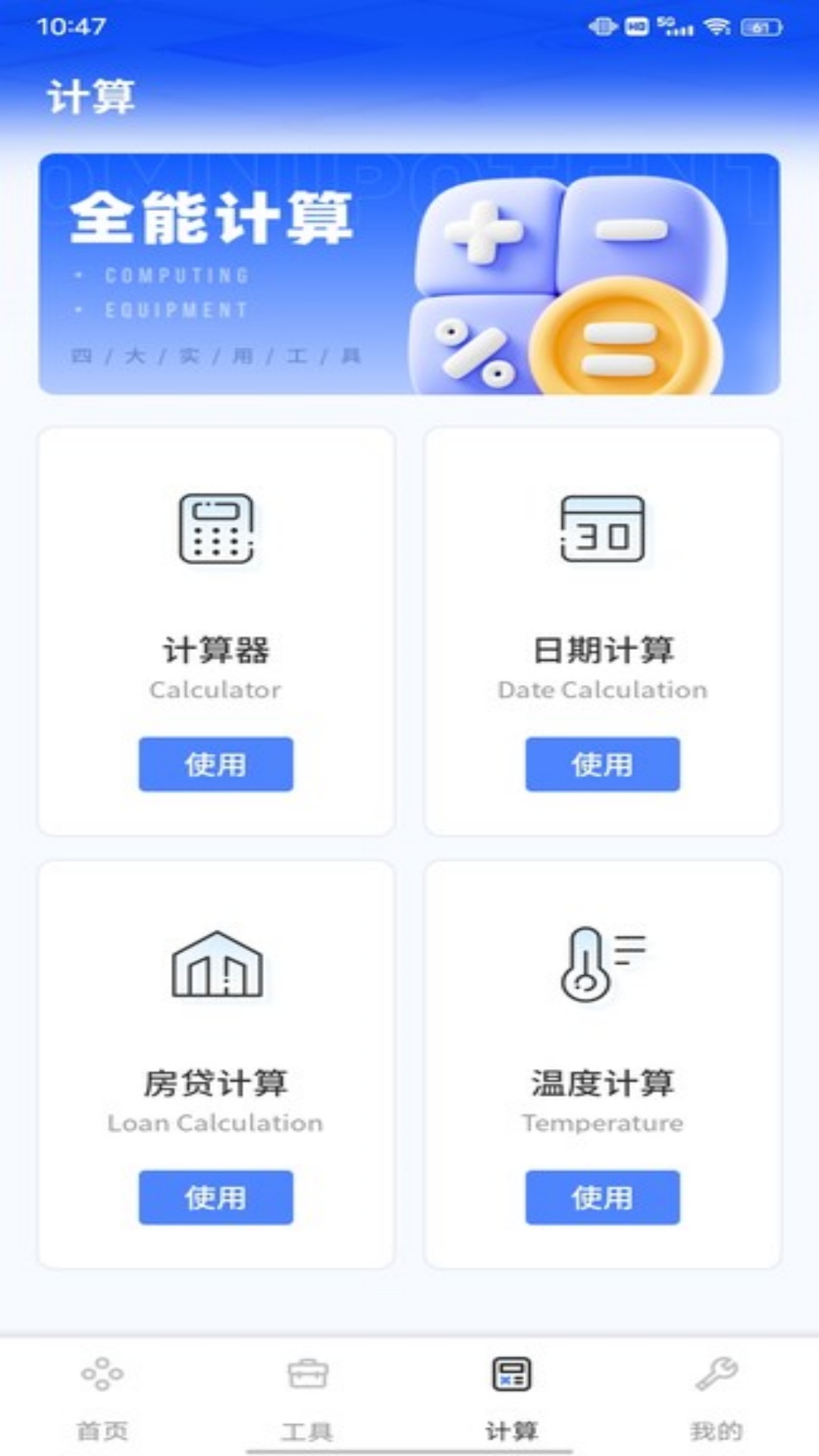Screen dimensions: 819x1456
Task: Select the 计算 calculate tab
Action: coord(512,1397)
